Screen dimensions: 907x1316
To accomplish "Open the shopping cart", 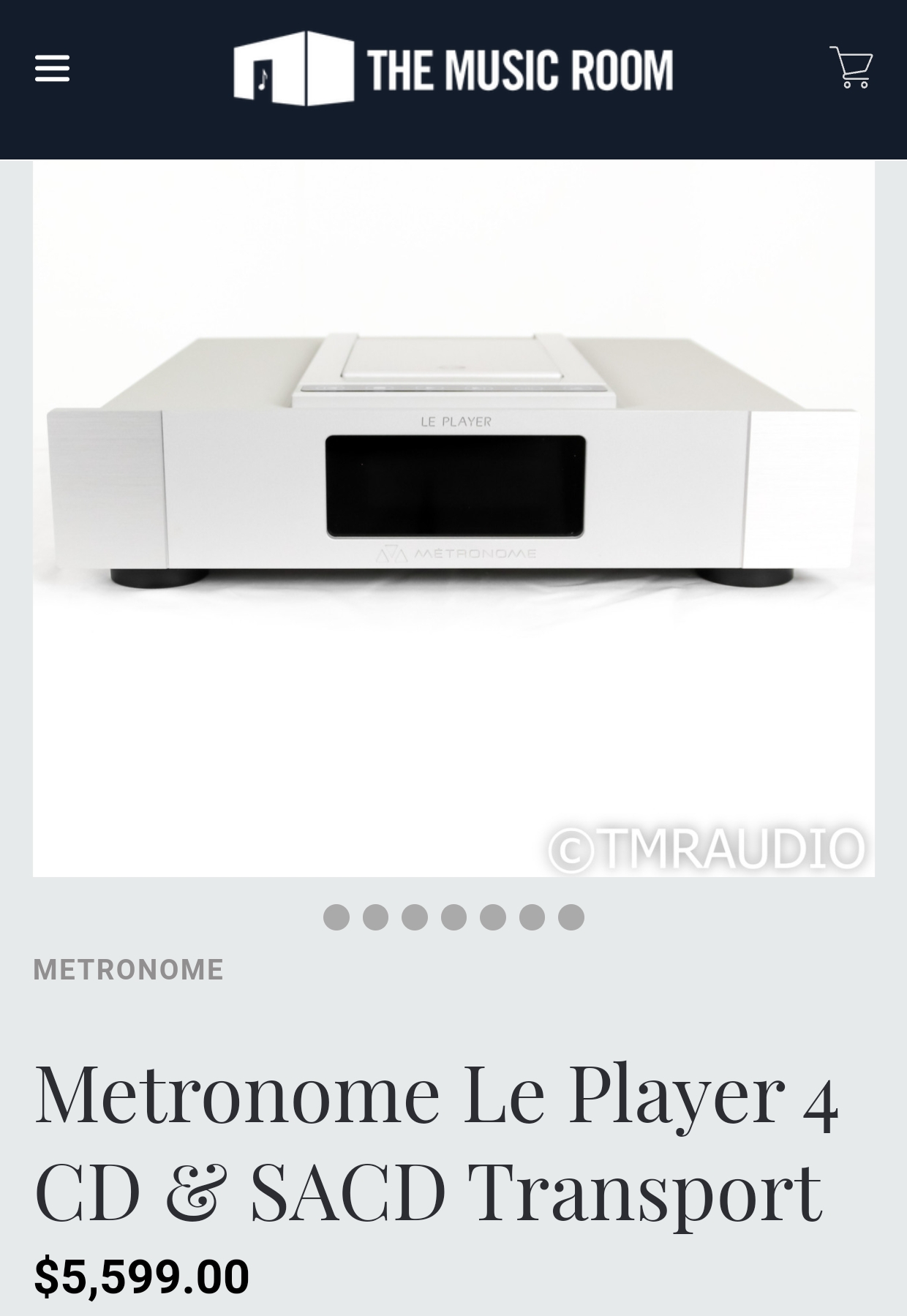I will coord(851,67).
